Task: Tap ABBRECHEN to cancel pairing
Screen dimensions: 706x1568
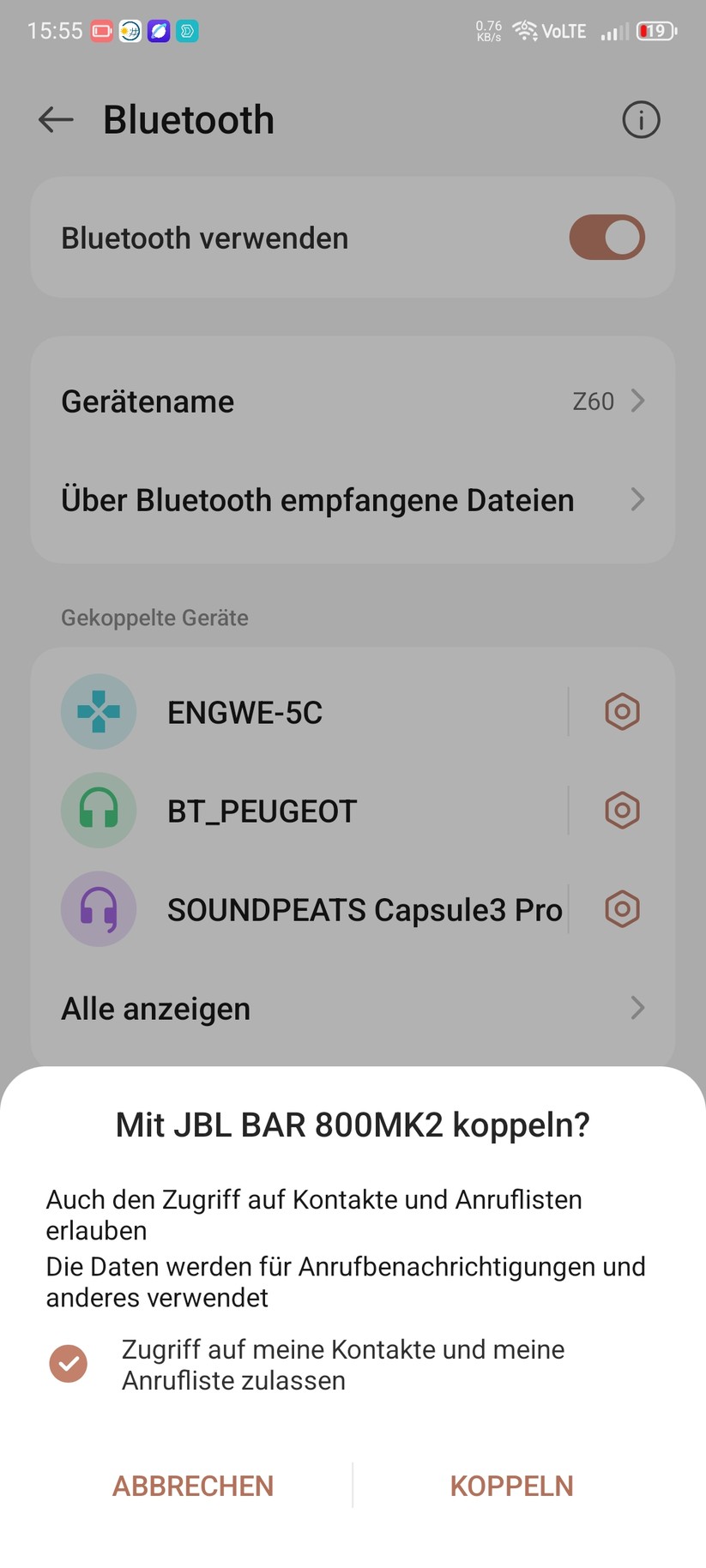Action: point(192,1485)
